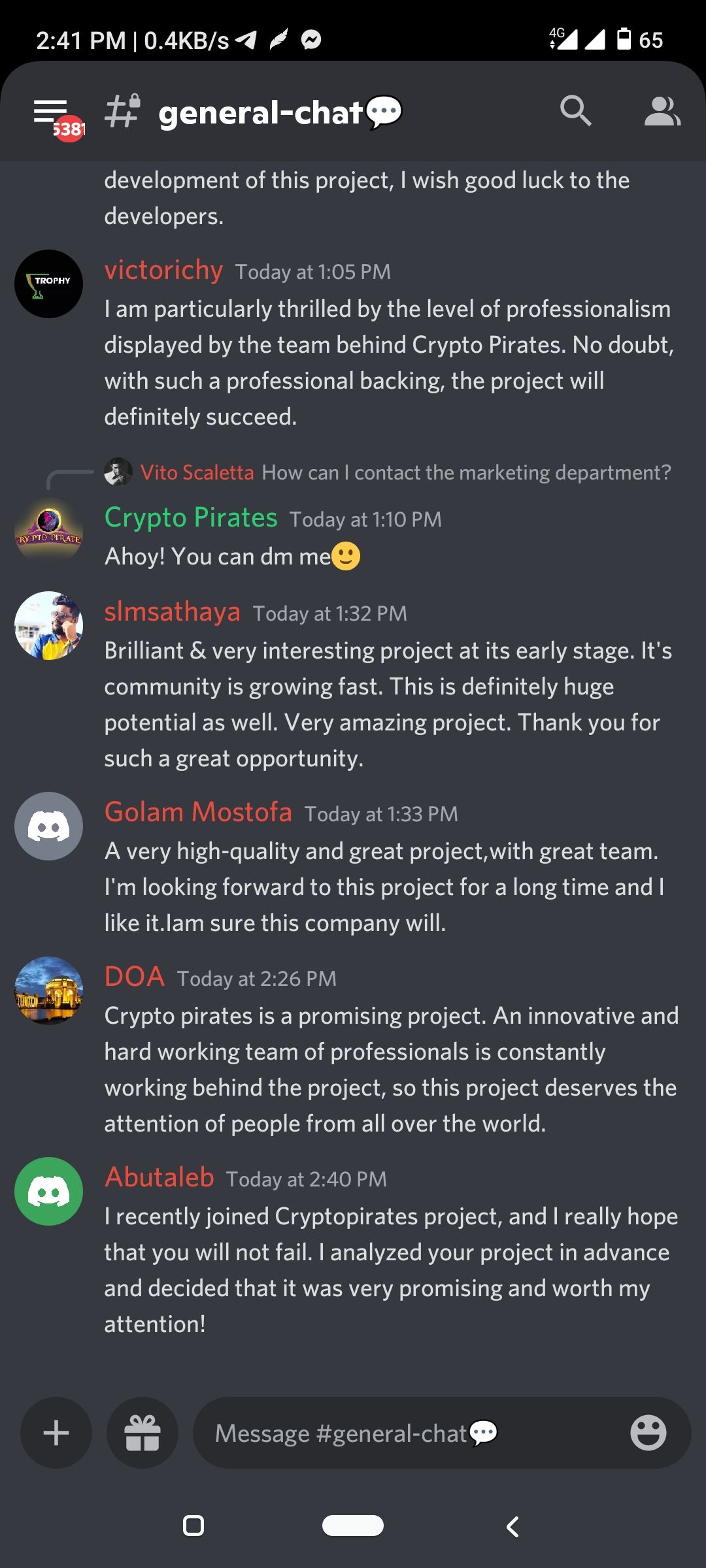Image resolution: width=706 pixels, height=1568 pixels.
Task: Go back with system back button
Action: click(x=513, y=1526)
